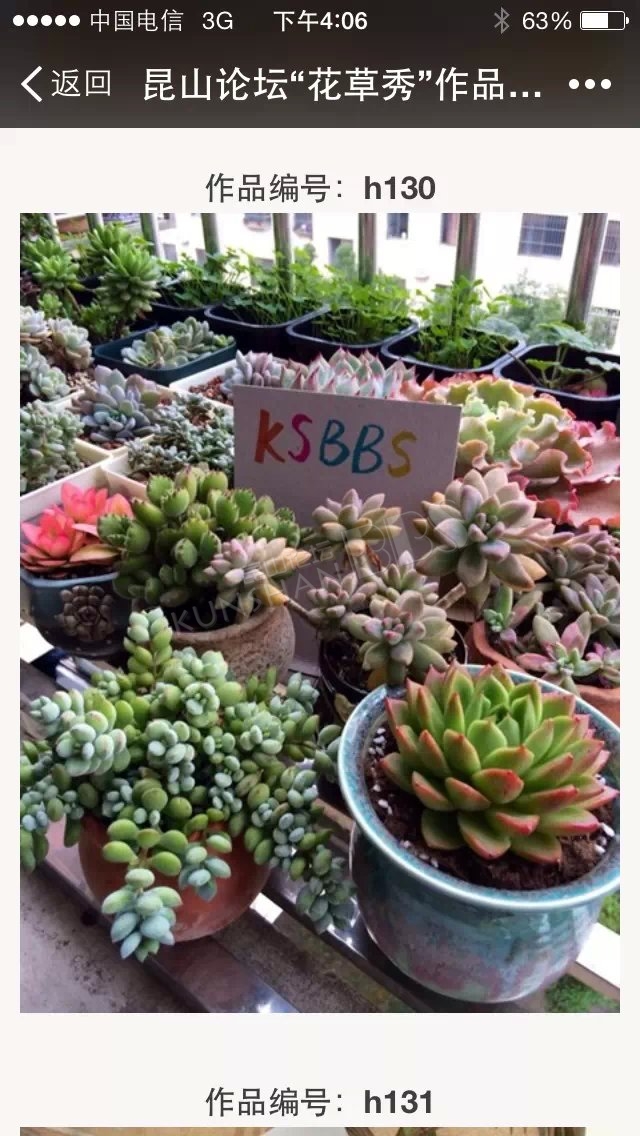Open the three-dot more options menu
This screenshot has height=1136, width=640.
click(x=590, y=85)
